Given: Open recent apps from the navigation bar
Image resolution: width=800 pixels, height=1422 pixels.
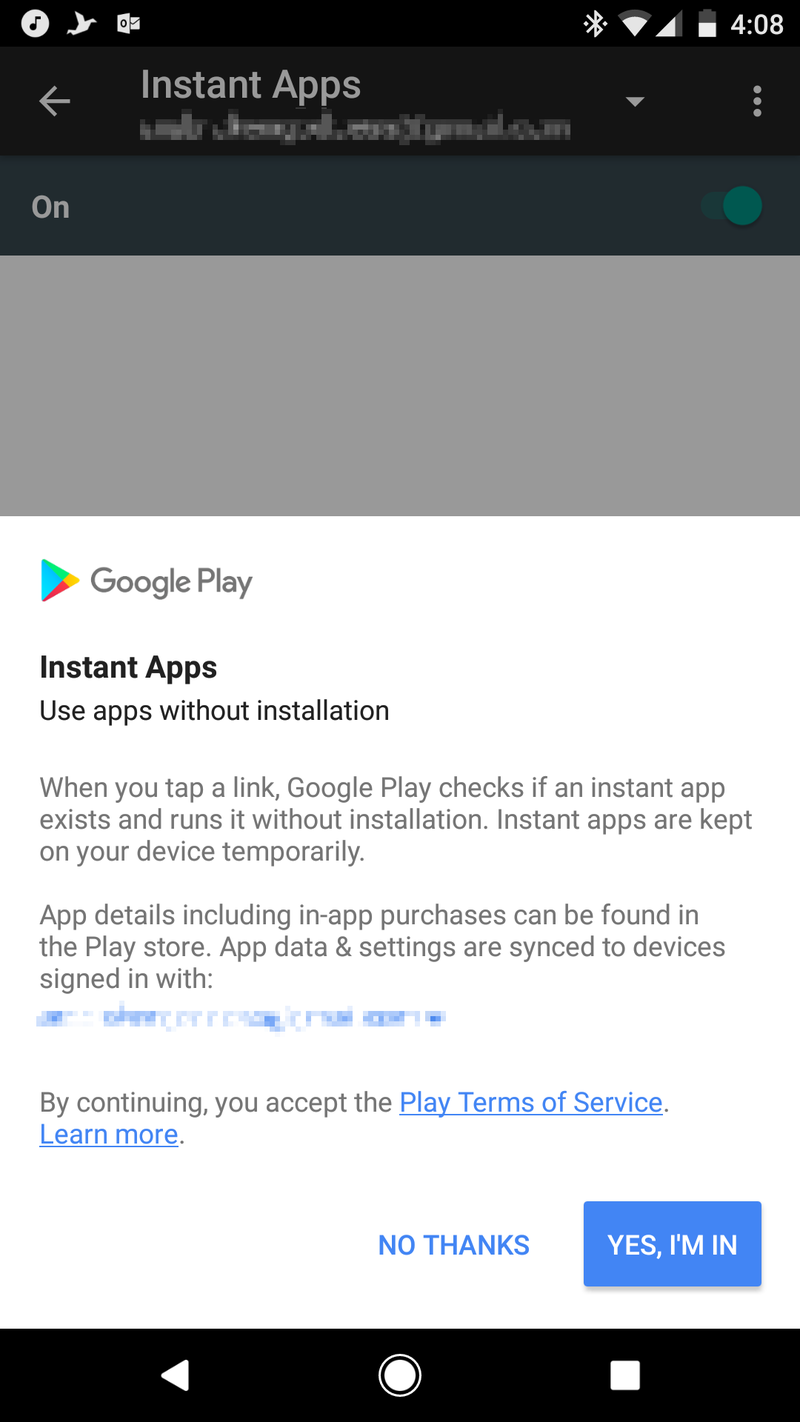Looking at the screenshot, I should (625, 1375).
